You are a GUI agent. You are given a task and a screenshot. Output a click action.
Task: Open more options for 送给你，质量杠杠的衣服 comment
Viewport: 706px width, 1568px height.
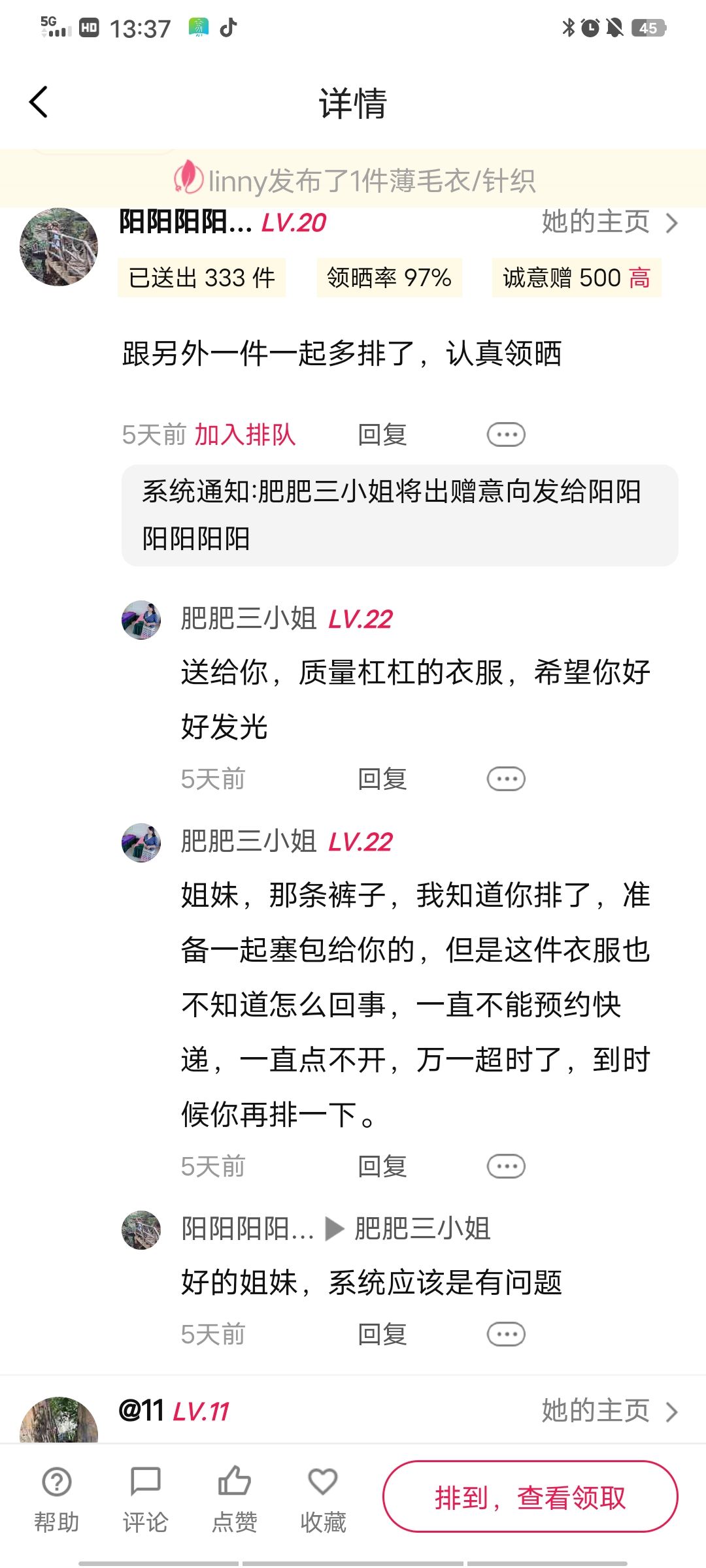pos(505,779)
